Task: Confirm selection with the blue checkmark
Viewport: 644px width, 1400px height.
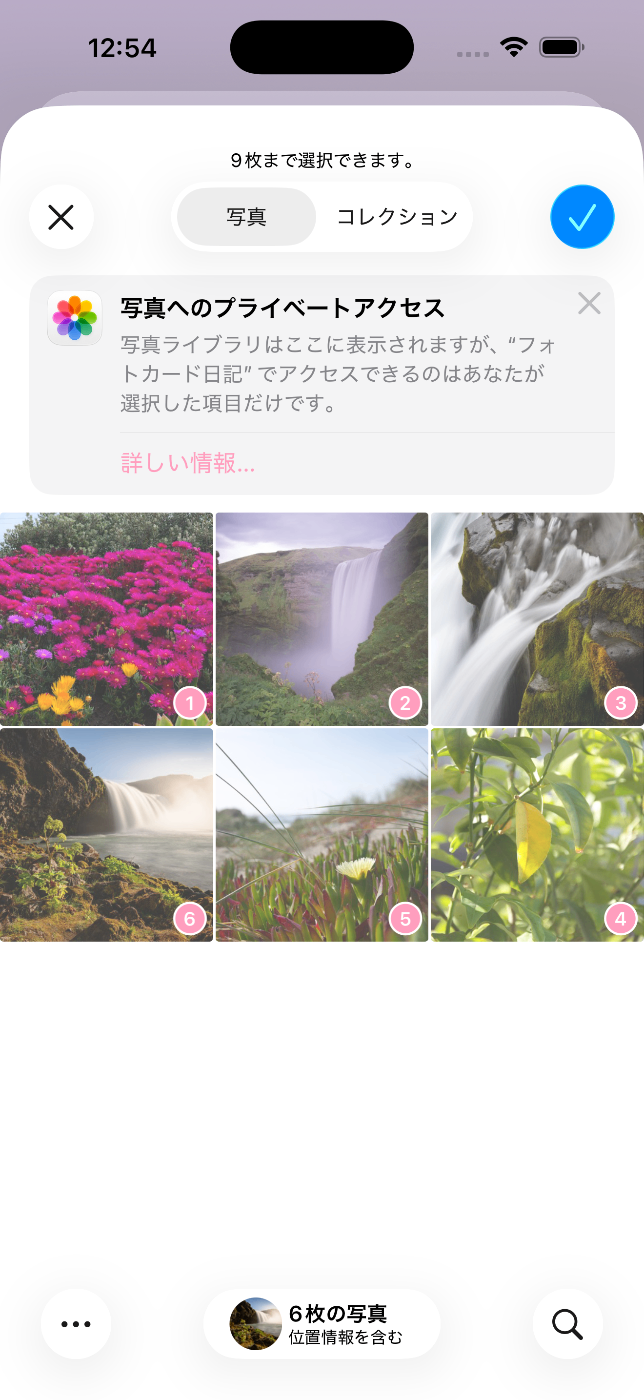Action: coord(582,217)
